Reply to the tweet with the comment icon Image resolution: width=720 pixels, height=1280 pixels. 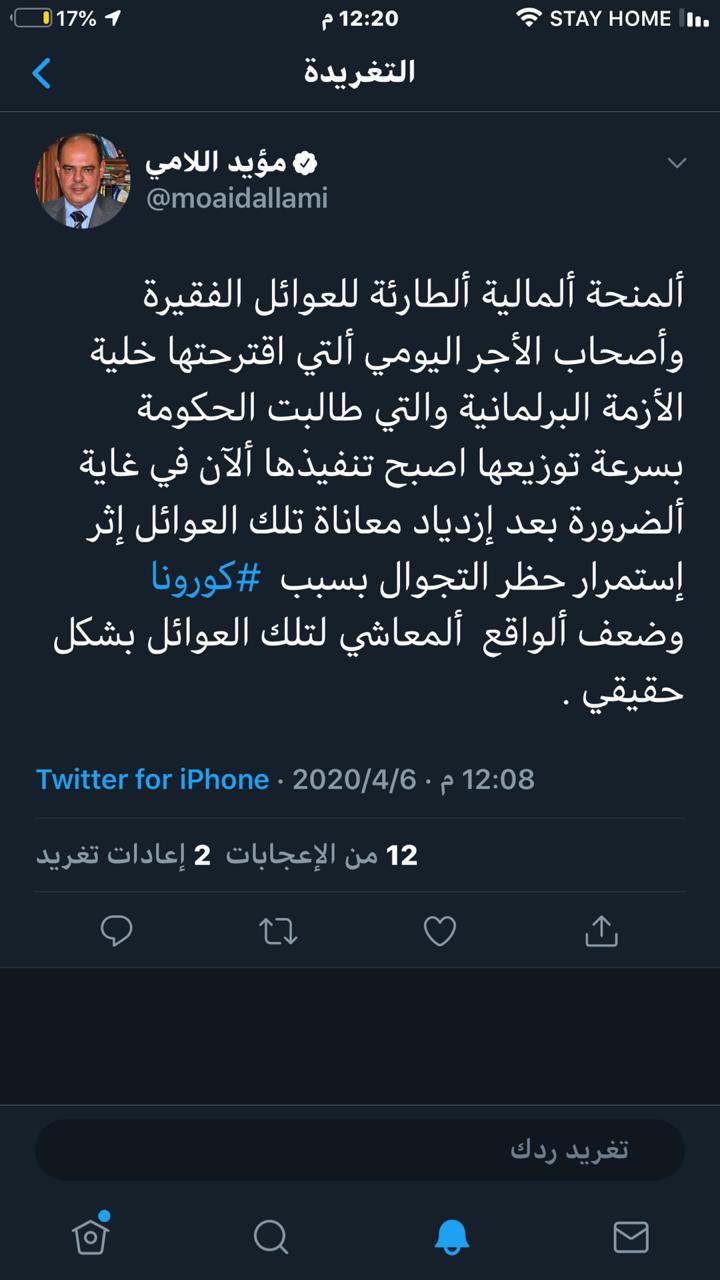(x=117, y=931)
